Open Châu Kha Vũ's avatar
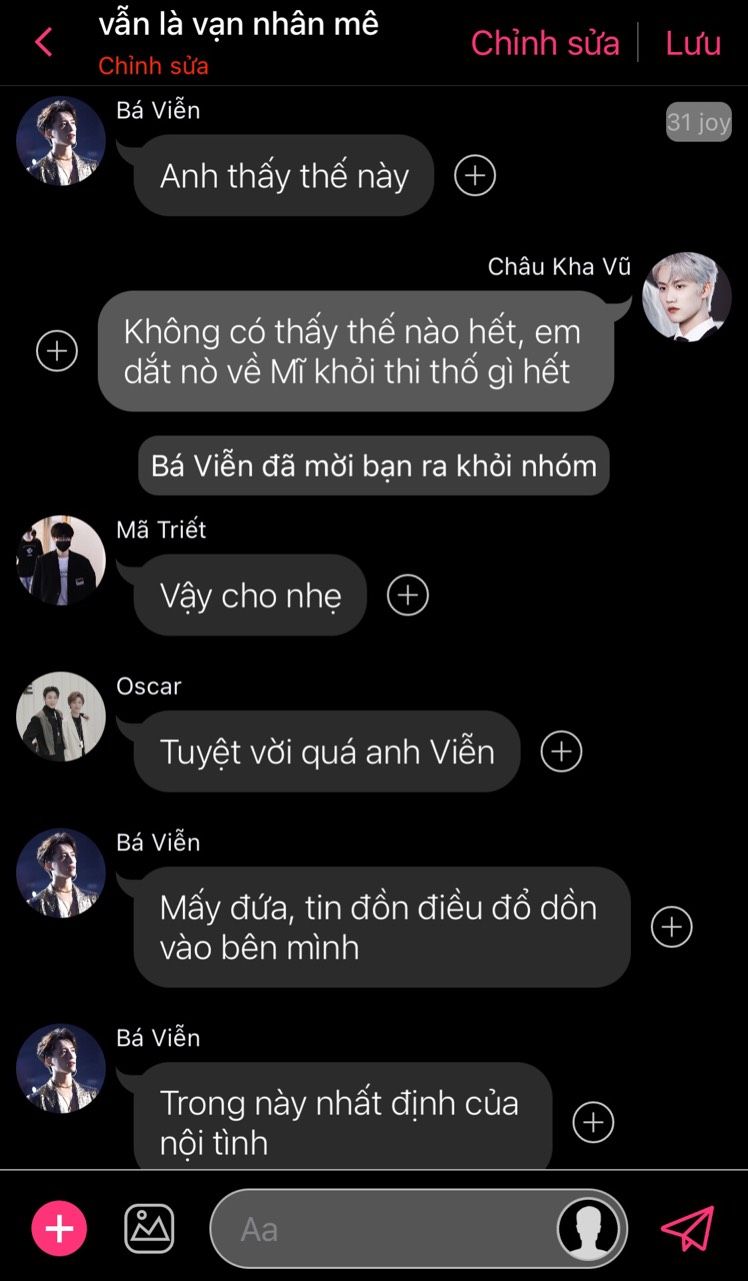Screen dimensions: 748x1281 (686, 297)
